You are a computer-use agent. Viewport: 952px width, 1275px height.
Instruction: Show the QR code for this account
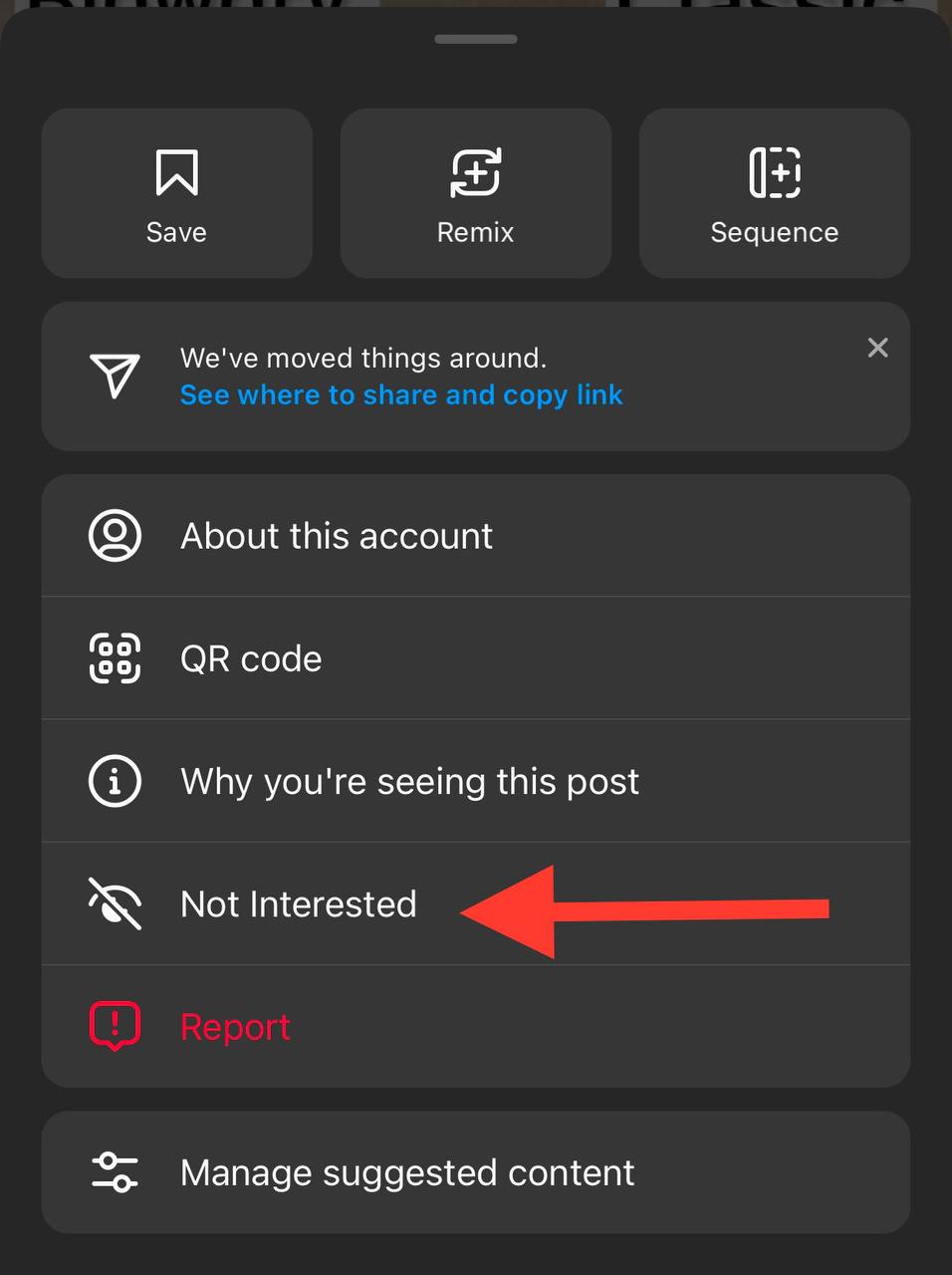click(x=251, y=658)
